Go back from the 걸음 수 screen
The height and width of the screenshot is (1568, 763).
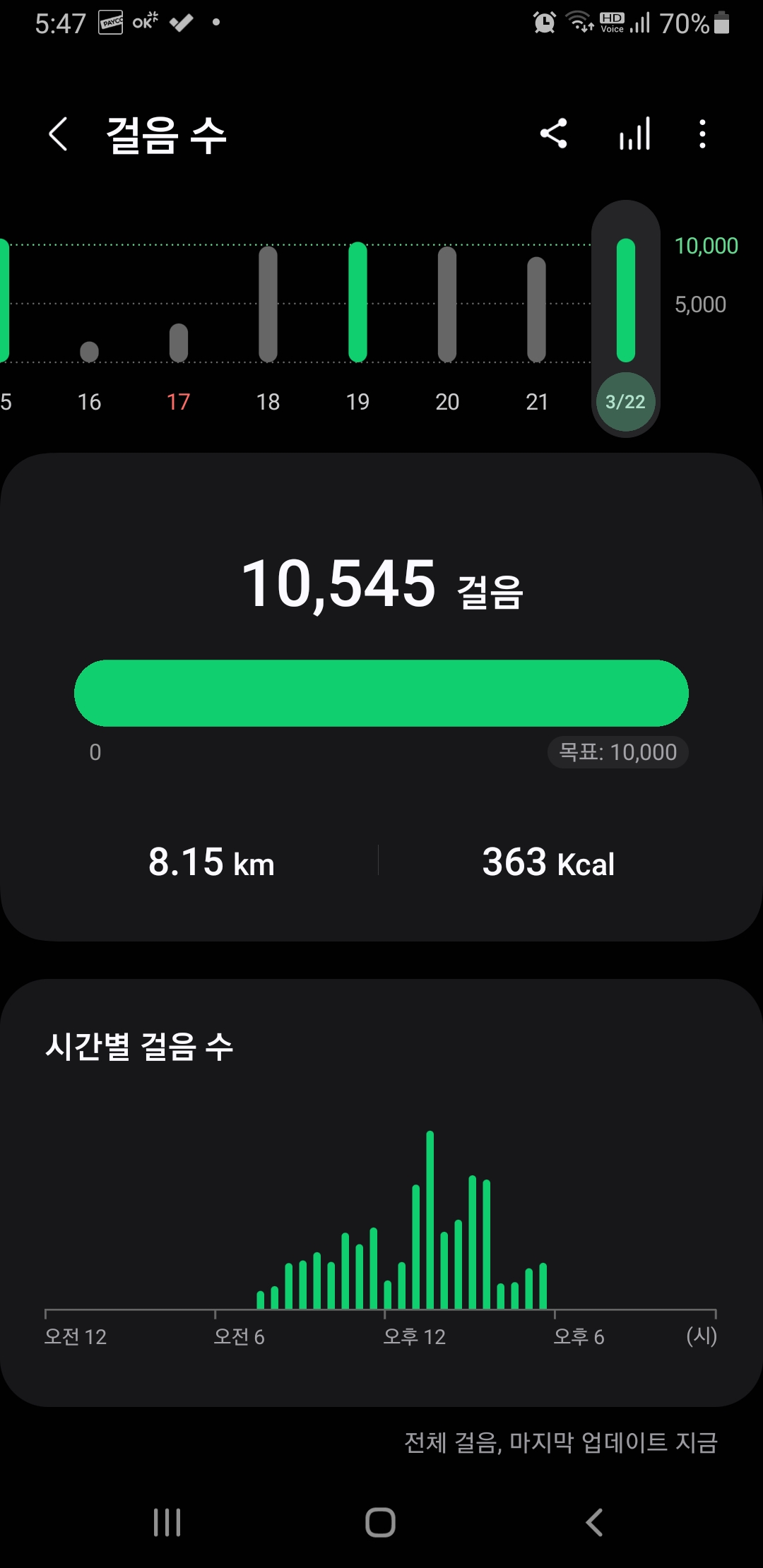pyautogui.click(x=58, y=134)
